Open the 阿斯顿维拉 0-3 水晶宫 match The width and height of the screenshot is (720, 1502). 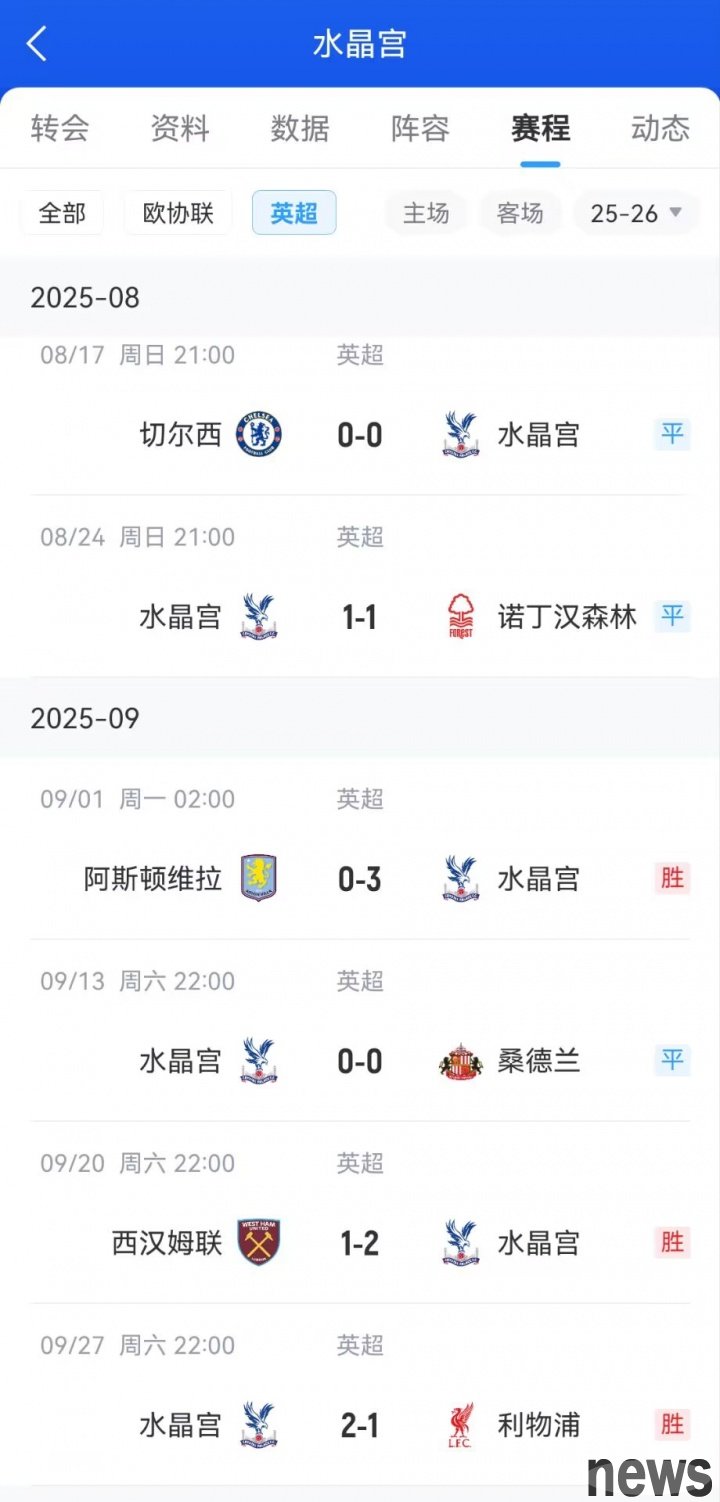coord(360,848)
